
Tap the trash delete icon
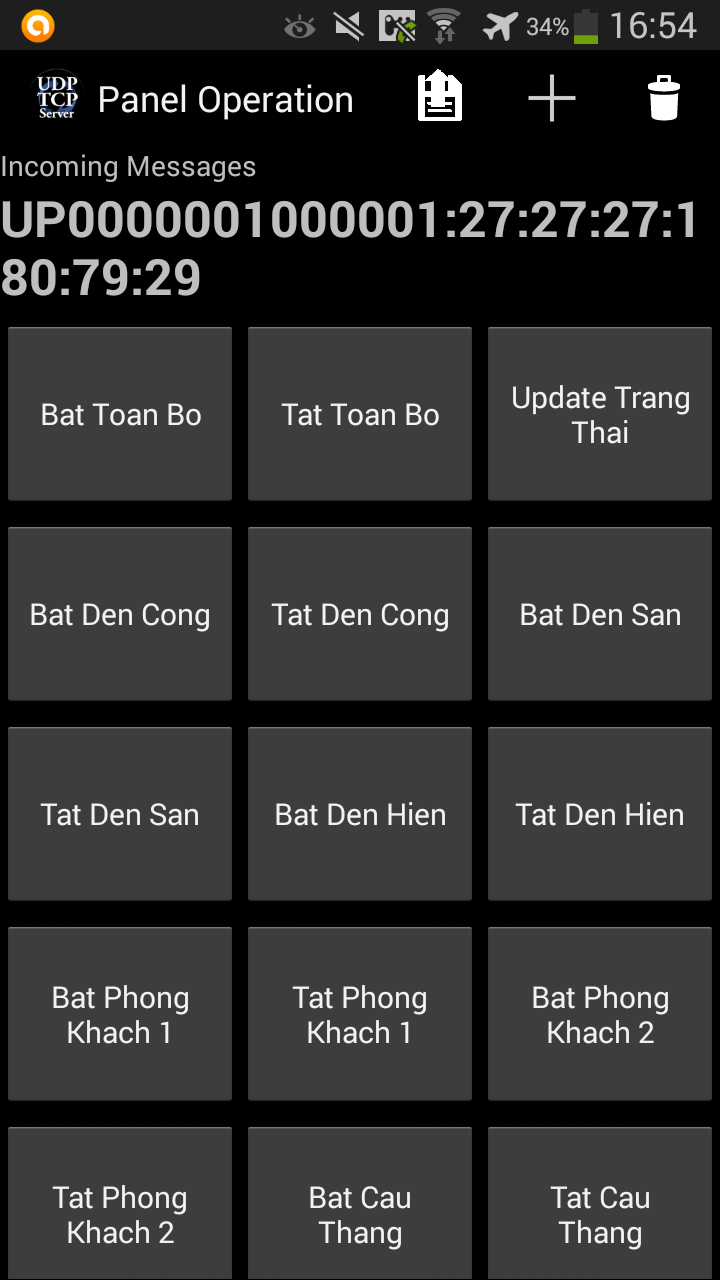664,98
